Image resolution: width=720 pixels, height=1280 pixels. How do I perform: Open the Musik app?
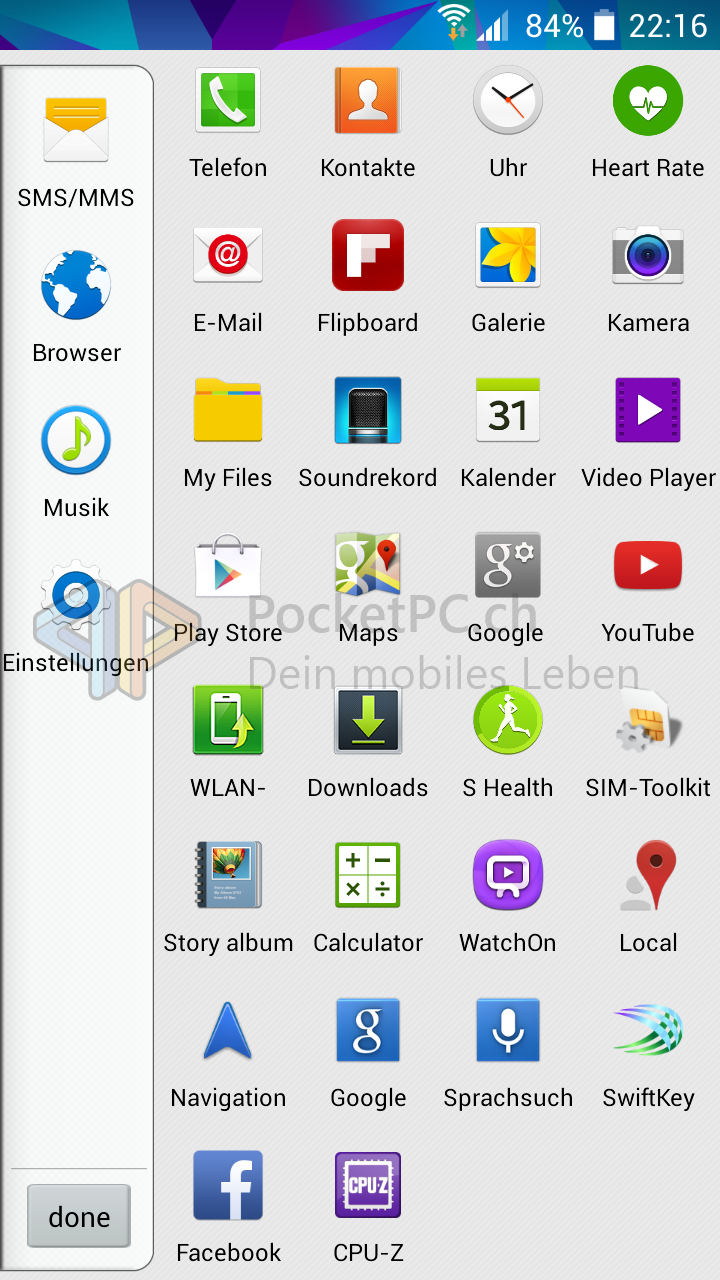(76, 460)
